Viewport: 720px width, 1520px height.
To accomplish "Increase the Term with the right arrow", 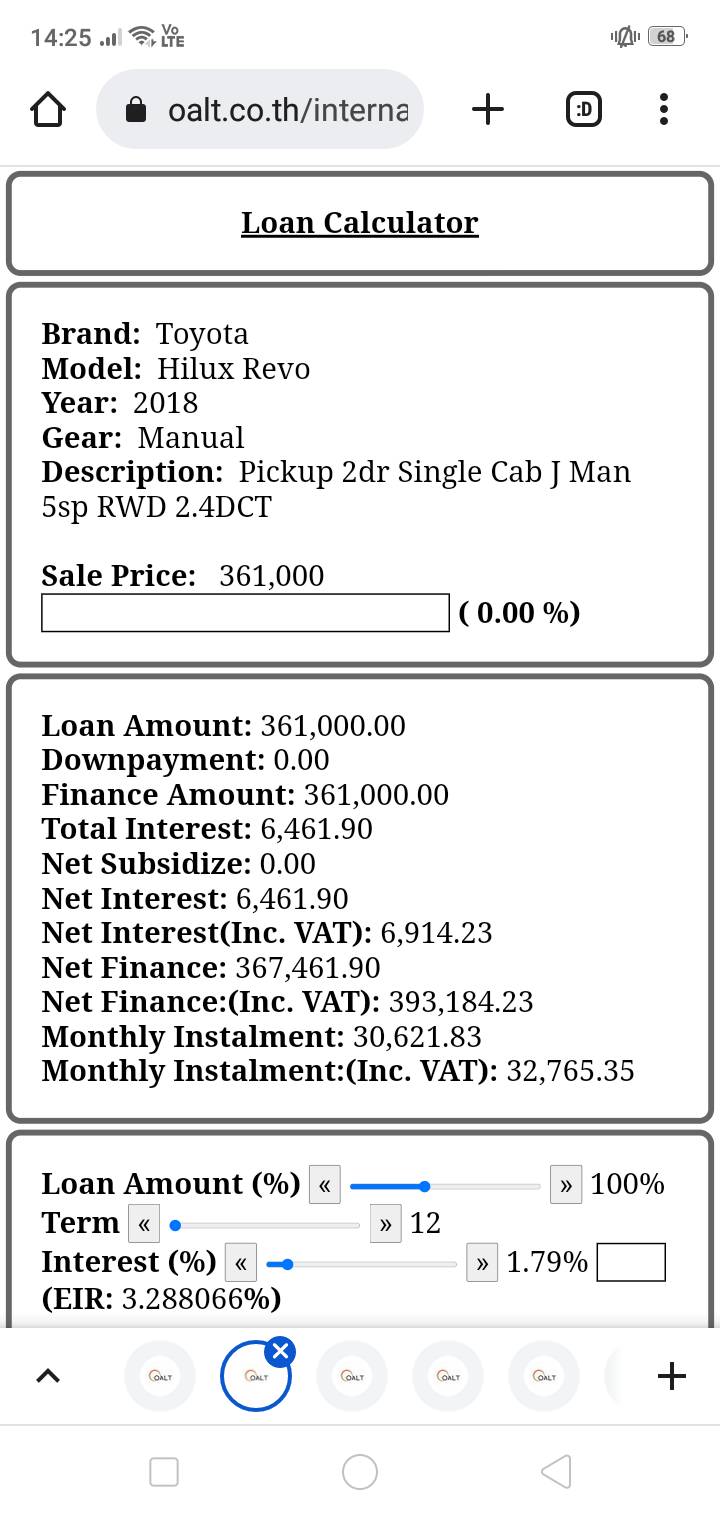I will click(385, 1224).
